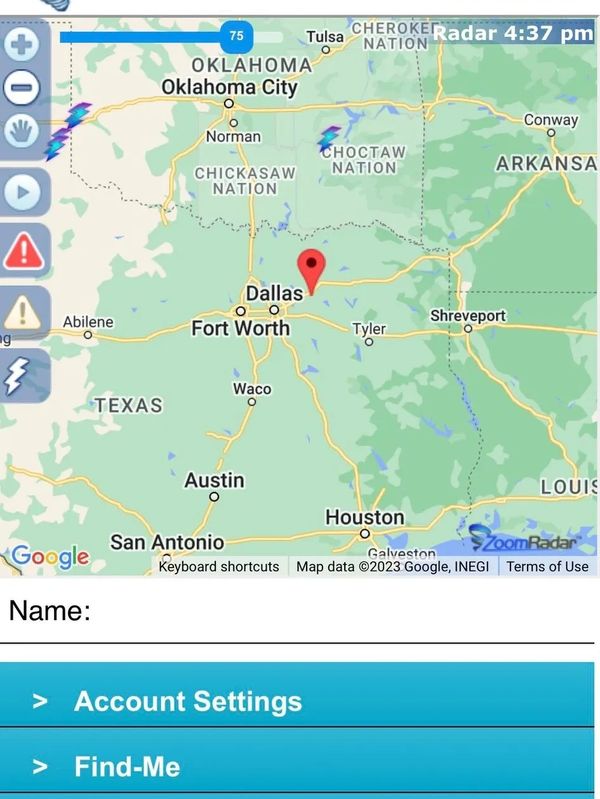Tap the opacity slider handle at 75

pyautogui.click(x=236, y=36)
